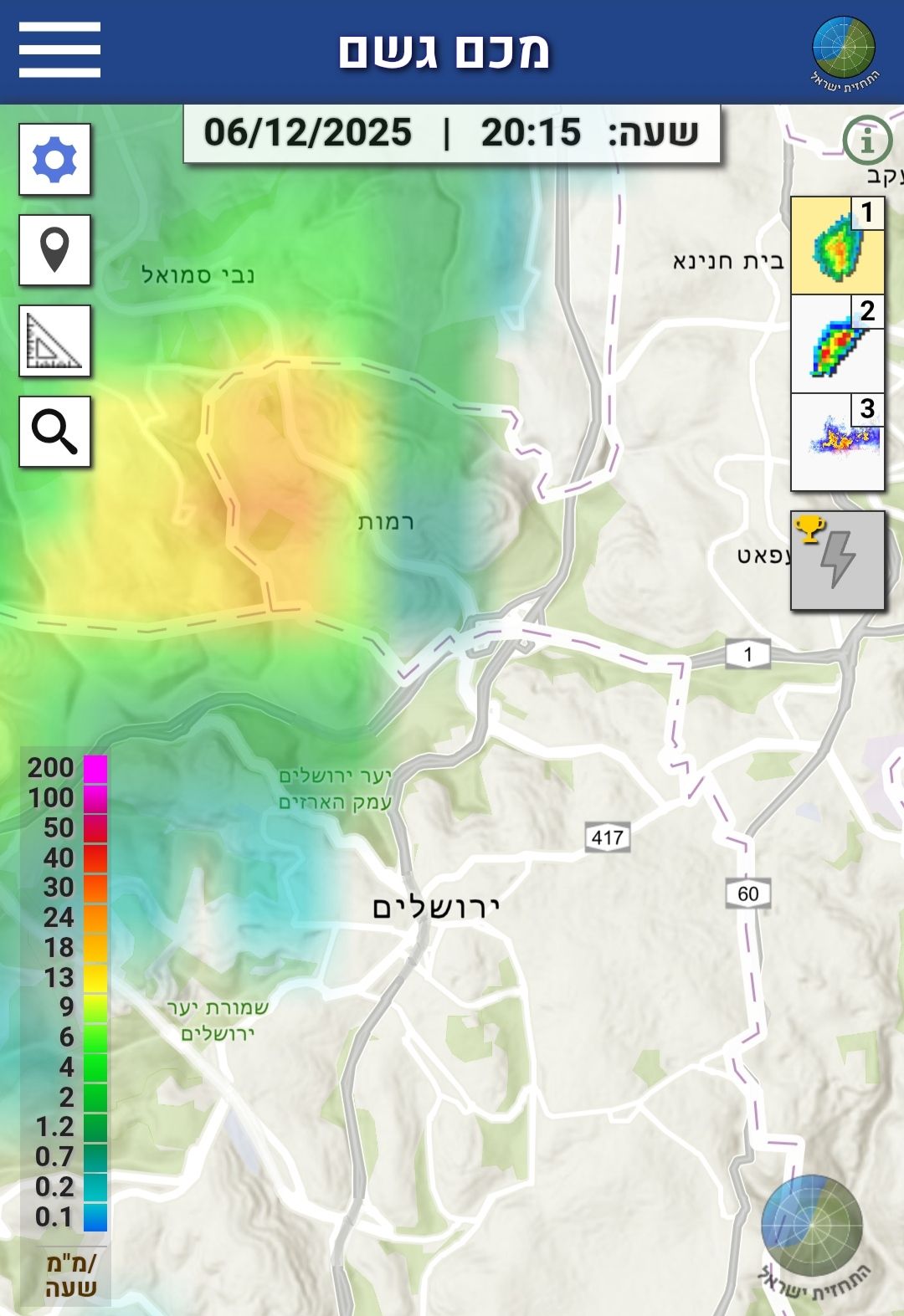
Task: Switch to radar layer number 3
Action: click(837, 442)
